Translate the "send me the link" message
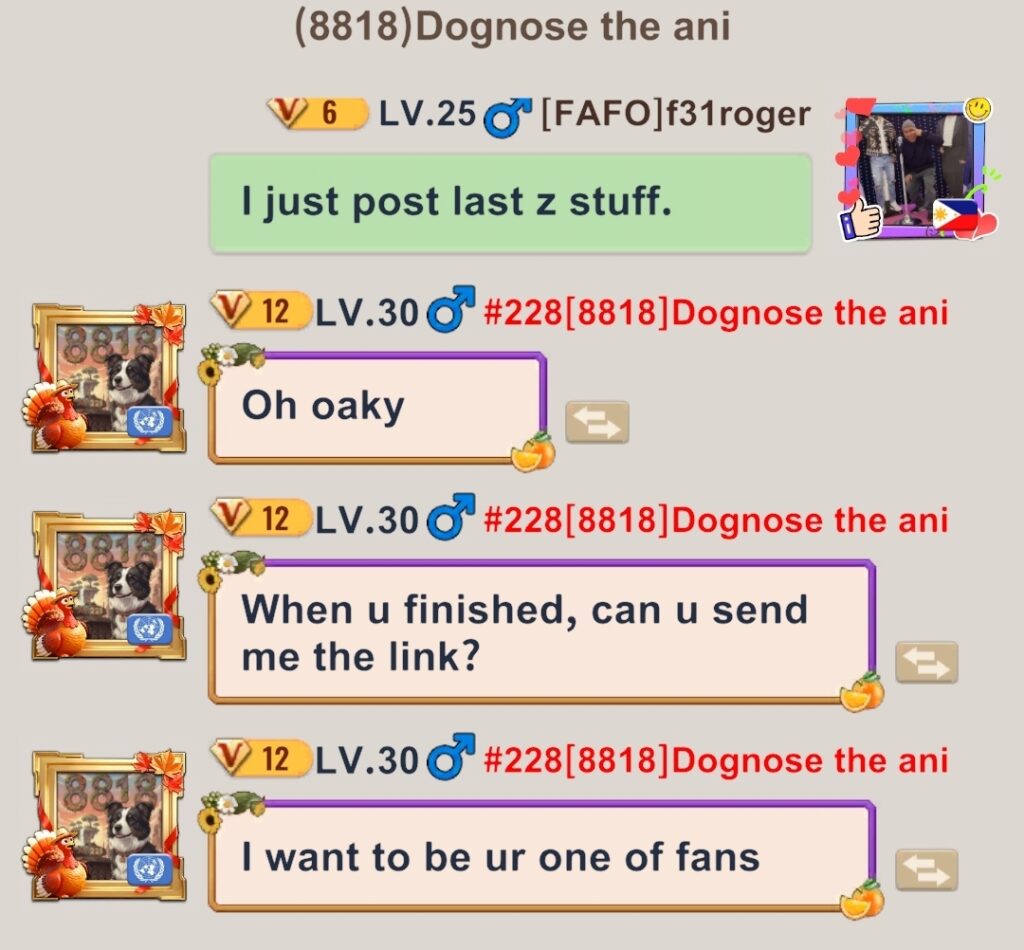Screen dimensions: 1024x950 926,663
